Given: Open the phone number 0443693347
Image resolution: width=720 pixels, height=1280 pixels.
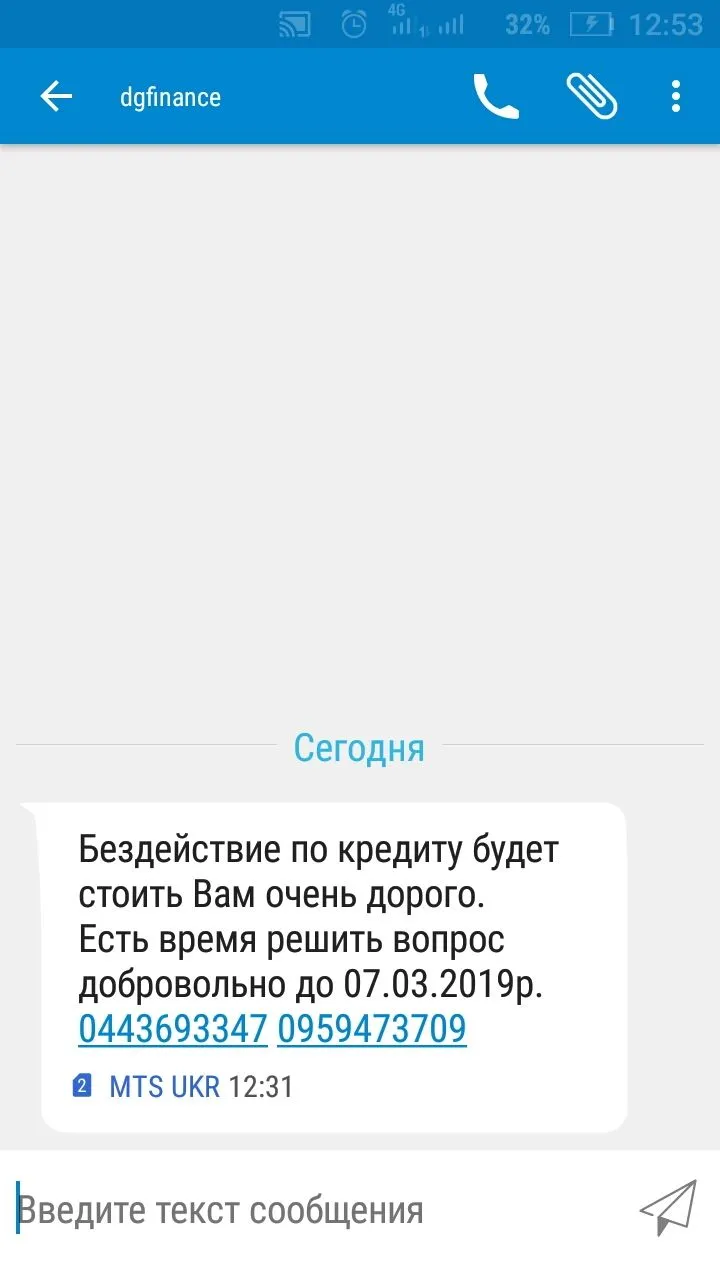Looking at the screenshot, I should tap(173, 1029).
